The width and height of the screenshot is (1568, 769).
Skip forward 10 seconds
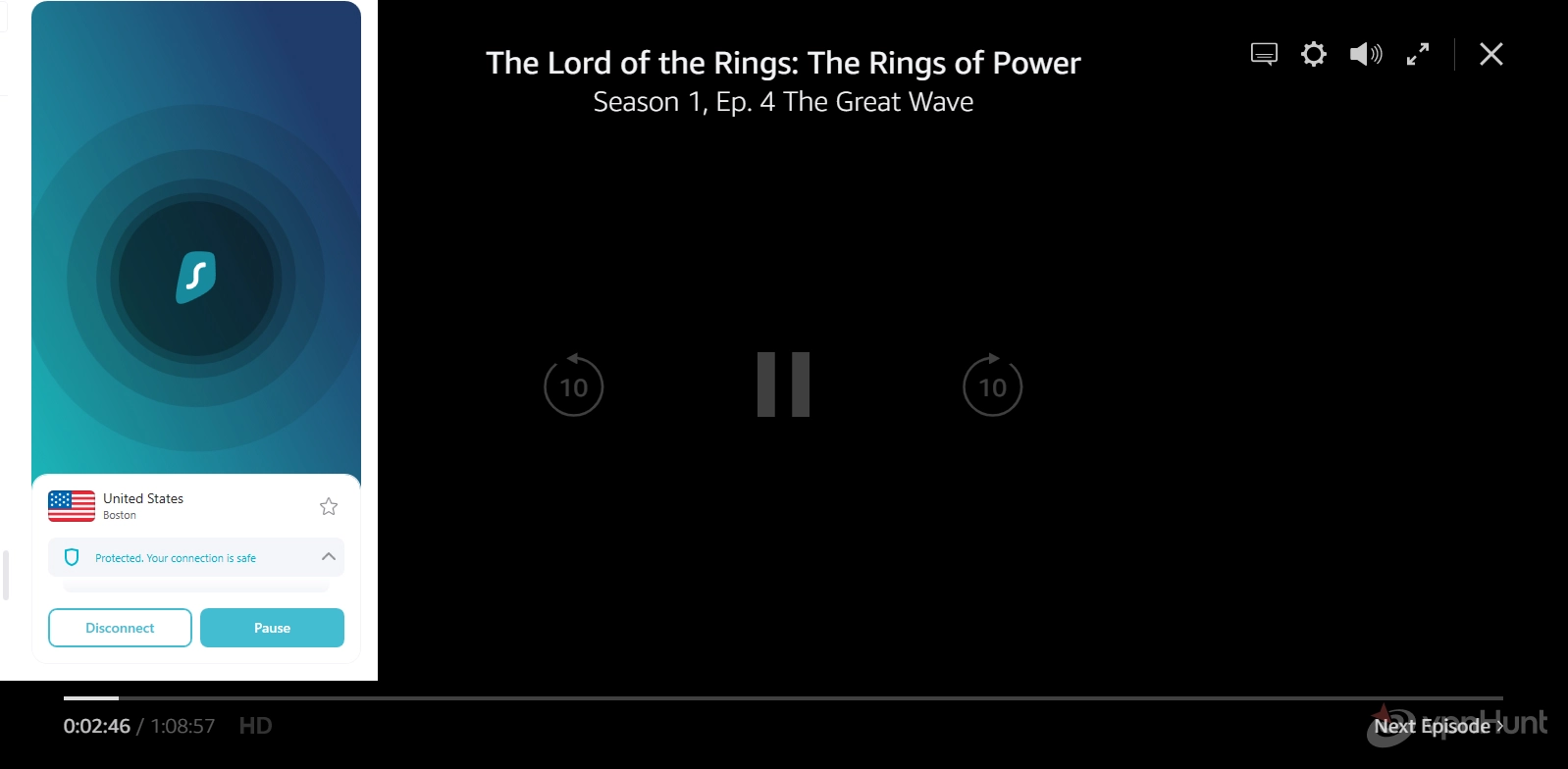[992, 385]
